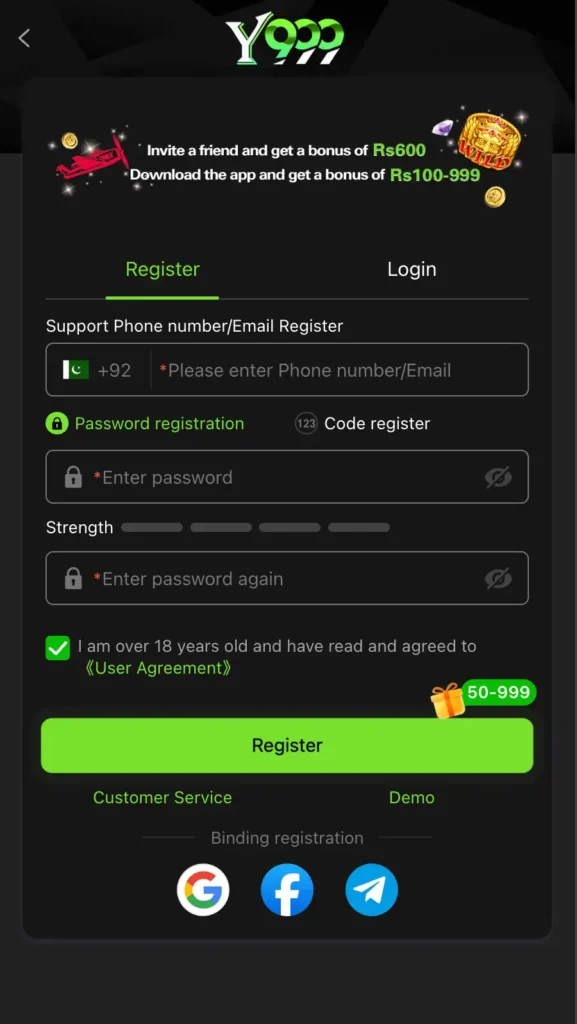Viewport: 577px width, 1024px height.
Task: Contact Customer Service
Action: pyautogui.click(x=163, y=797)
